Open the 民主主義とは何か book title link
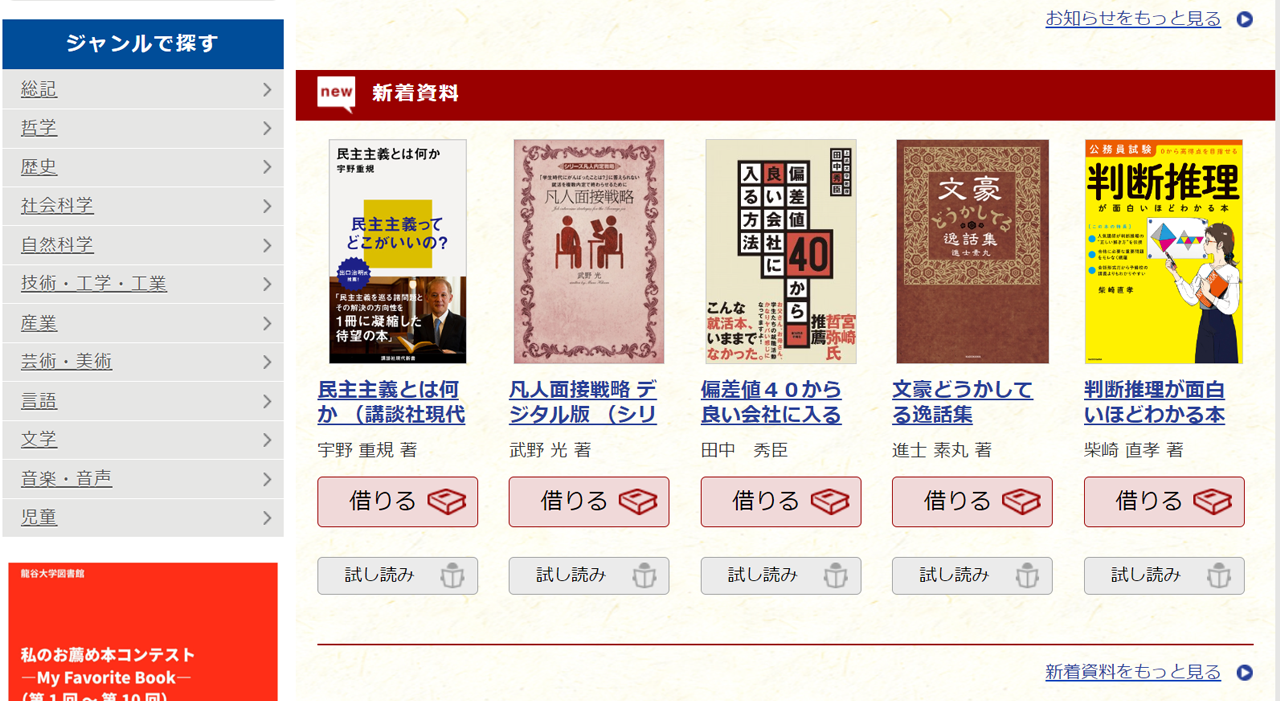The height and width of the screenshot is (701, 1280). [x=391, y=402]
